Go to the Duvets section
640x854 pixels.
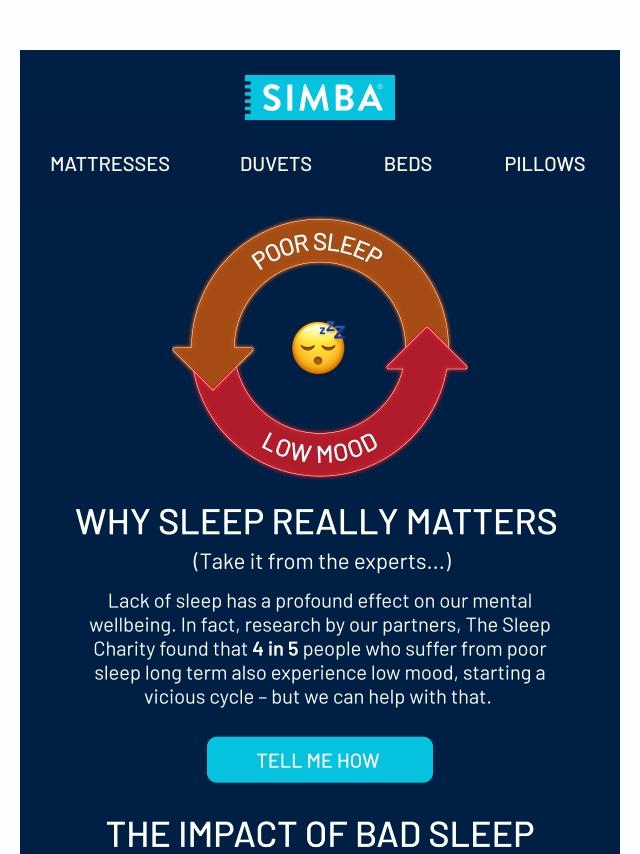coord(276,164)
